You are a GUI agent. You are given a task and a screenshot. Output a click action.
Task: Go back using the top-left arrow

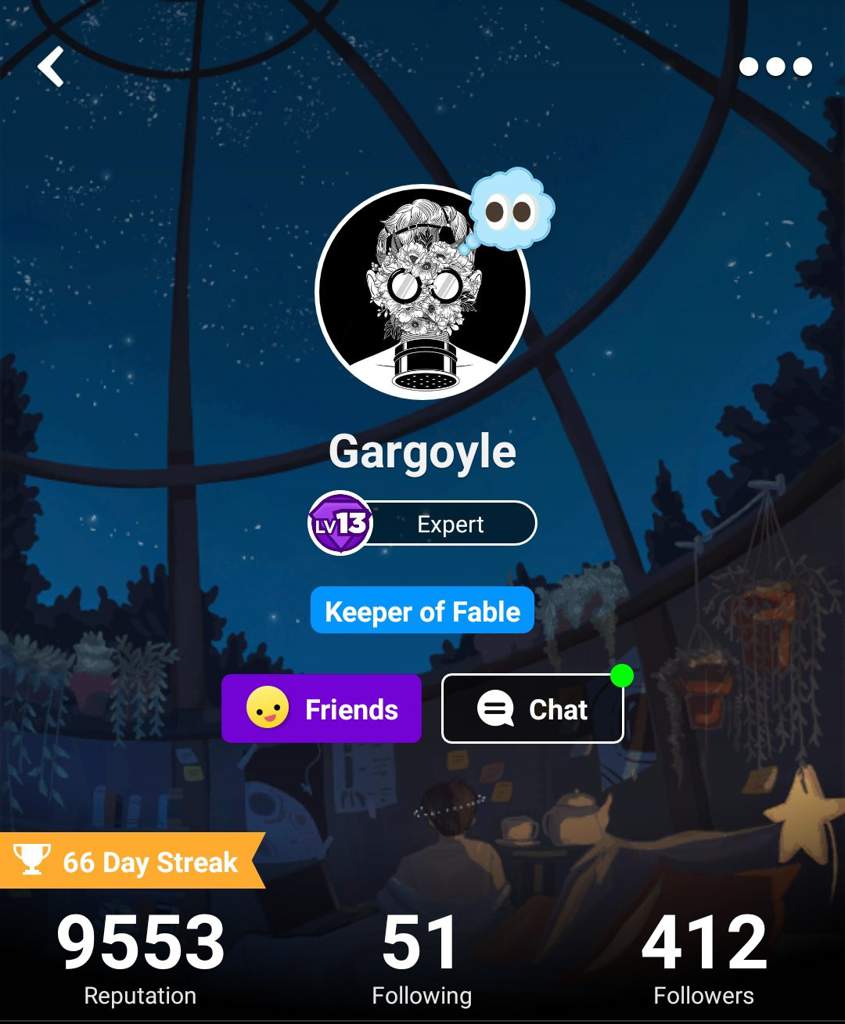50,67
